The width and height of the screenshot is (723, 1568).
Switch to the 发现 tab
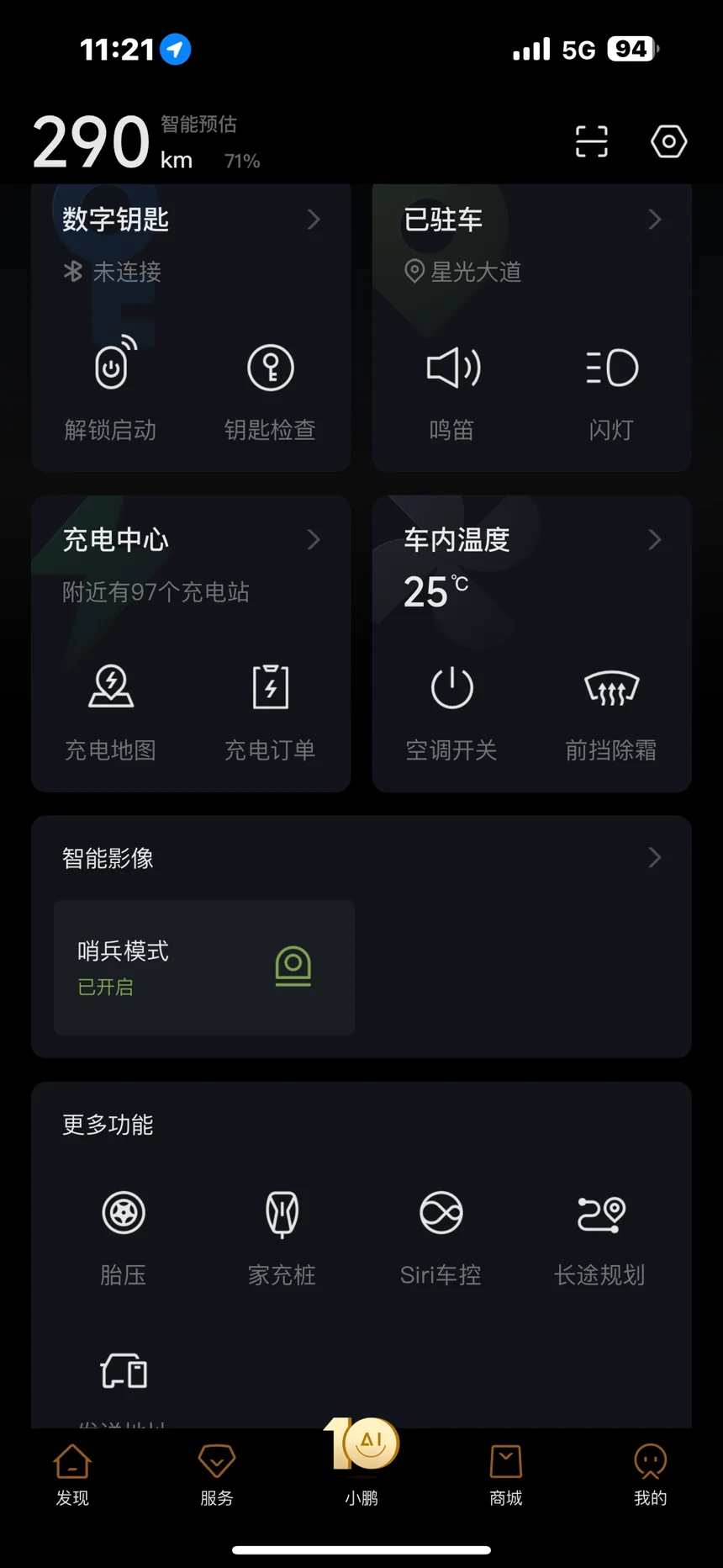(72, 1475)
